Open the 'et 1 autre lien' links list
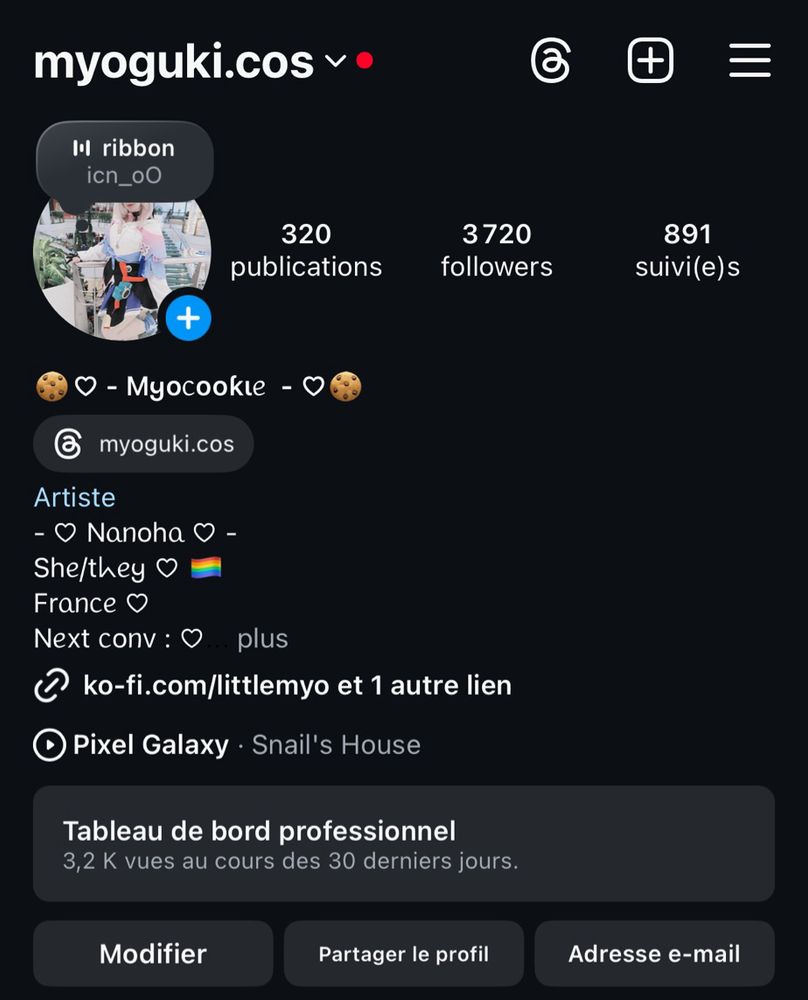Image resolution: width=808 pixels, height=1000 pixels. tap(429, 685)
